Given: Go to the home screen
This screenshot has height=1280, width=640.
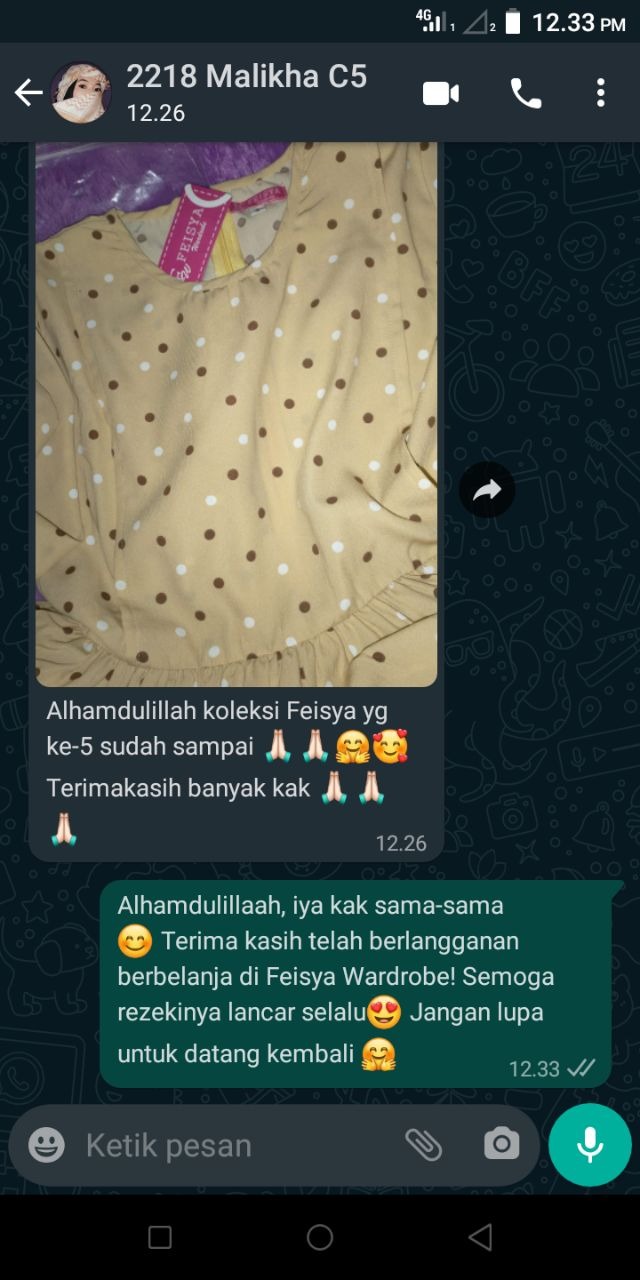Looking at the screenshot, I should [x=320, y=1238].
